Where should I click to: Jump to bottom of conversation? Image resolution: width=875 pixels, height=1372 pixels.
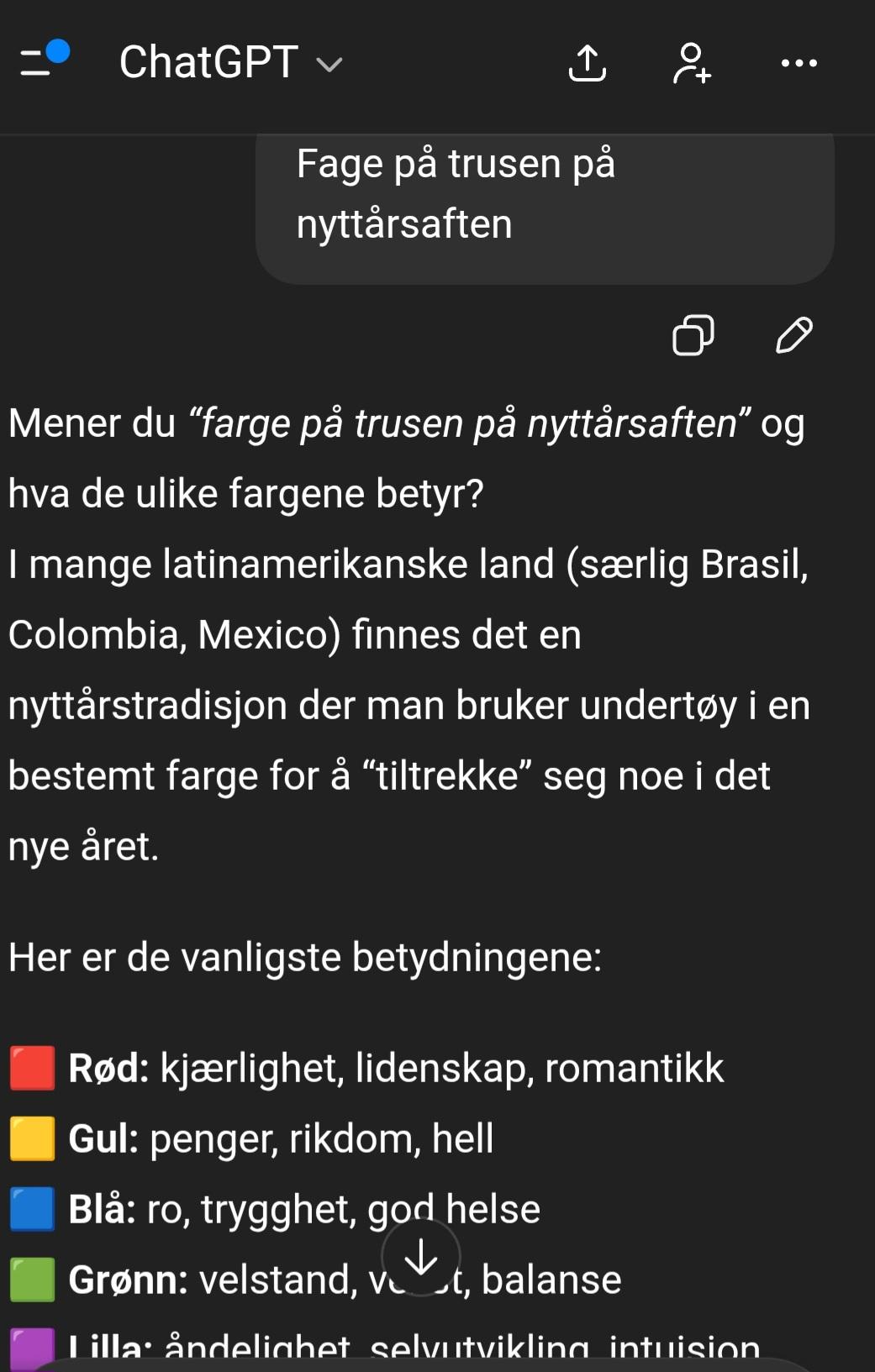coord(420,1258)
